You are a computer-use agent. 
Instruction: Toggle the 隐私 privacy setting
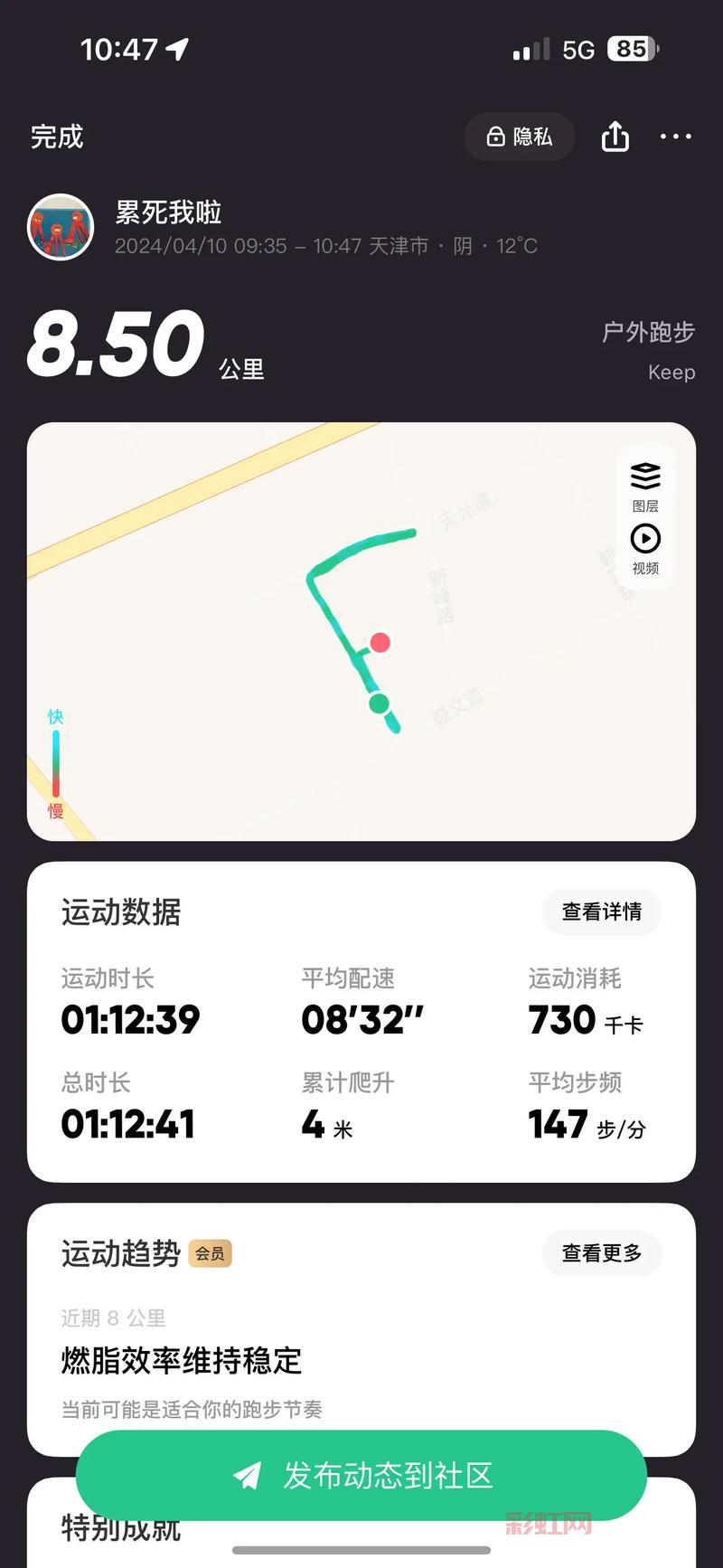coord(519,137)
